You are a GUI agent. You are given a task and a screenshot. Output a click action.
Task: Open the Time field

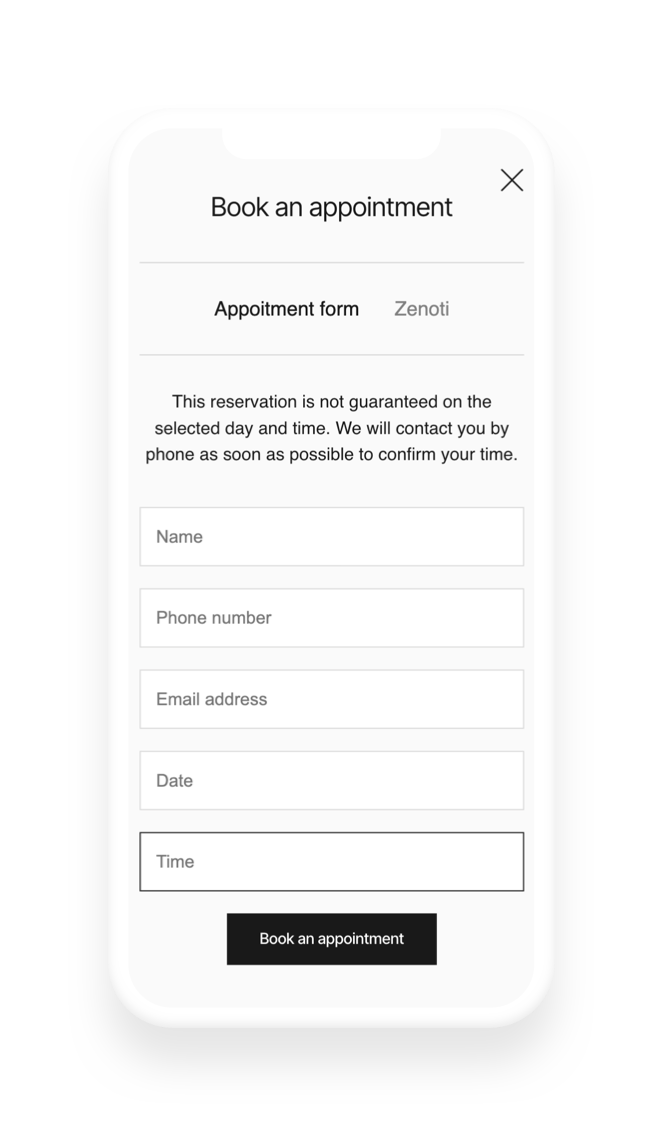pos(331,861)
